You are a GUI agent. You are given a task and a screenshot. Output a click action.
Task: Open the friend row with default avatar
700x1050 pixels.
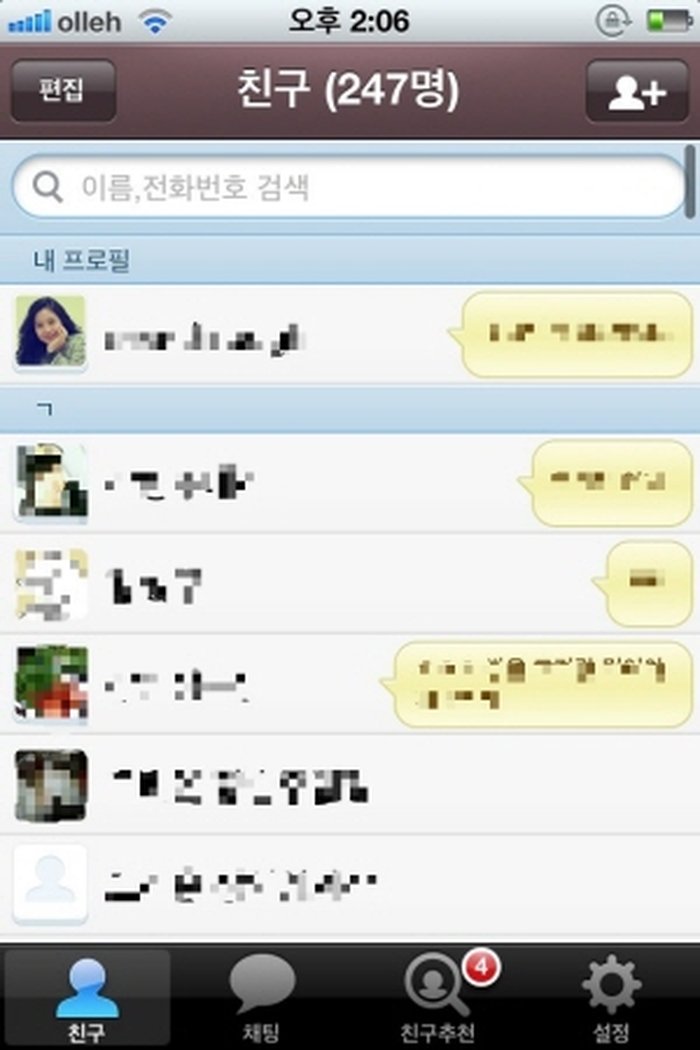[300, 885]
